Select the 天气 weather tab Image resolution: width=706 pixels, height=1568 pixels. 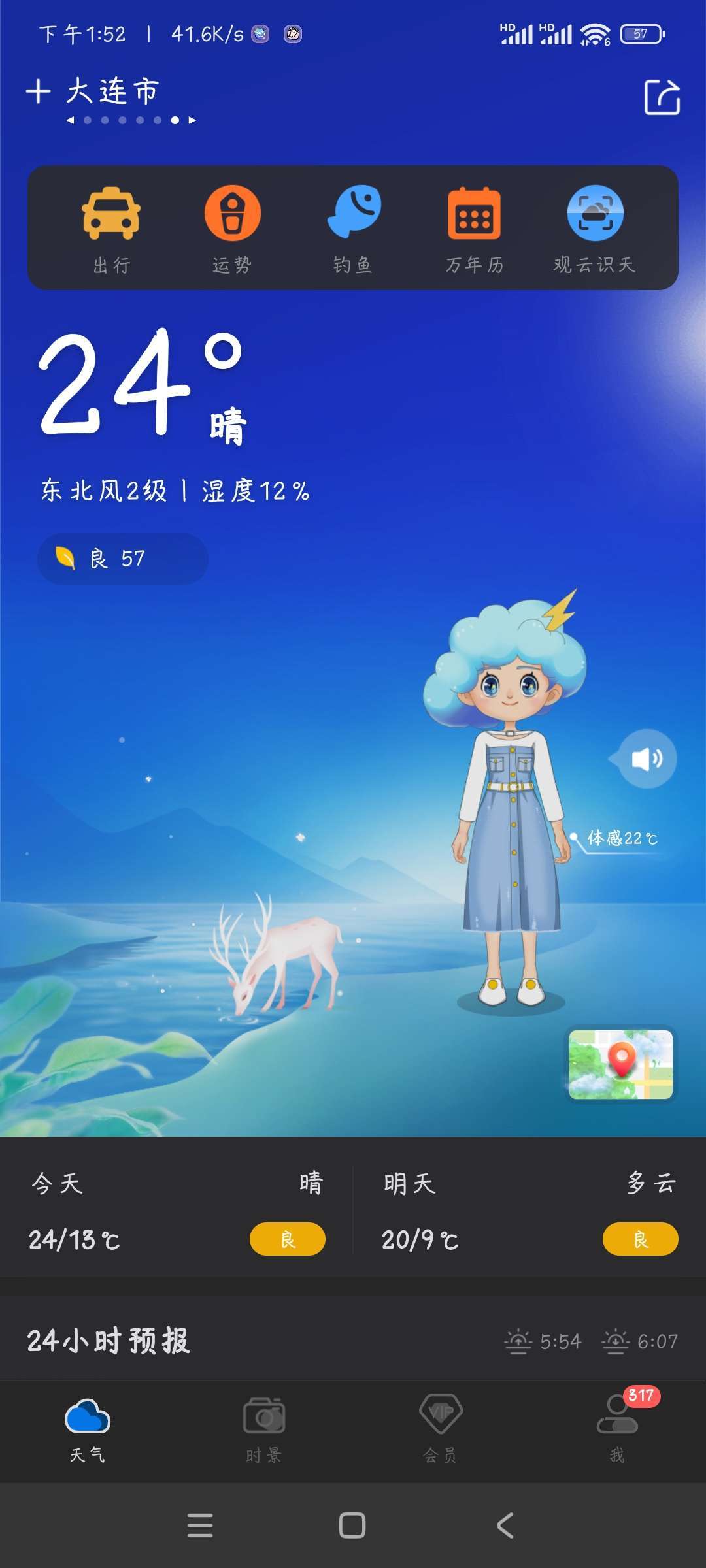click(x=88, y=1429)
